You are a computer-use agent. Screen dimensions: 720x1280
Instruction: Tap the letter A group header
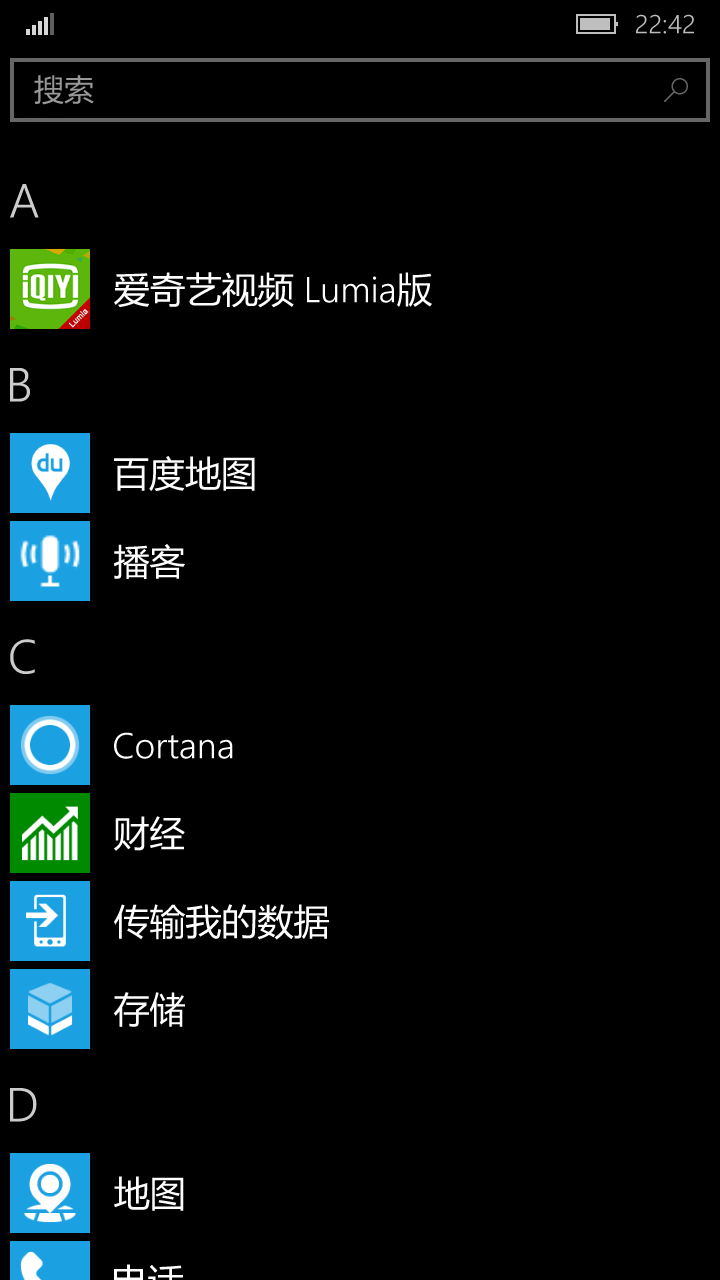coord(24,202)
